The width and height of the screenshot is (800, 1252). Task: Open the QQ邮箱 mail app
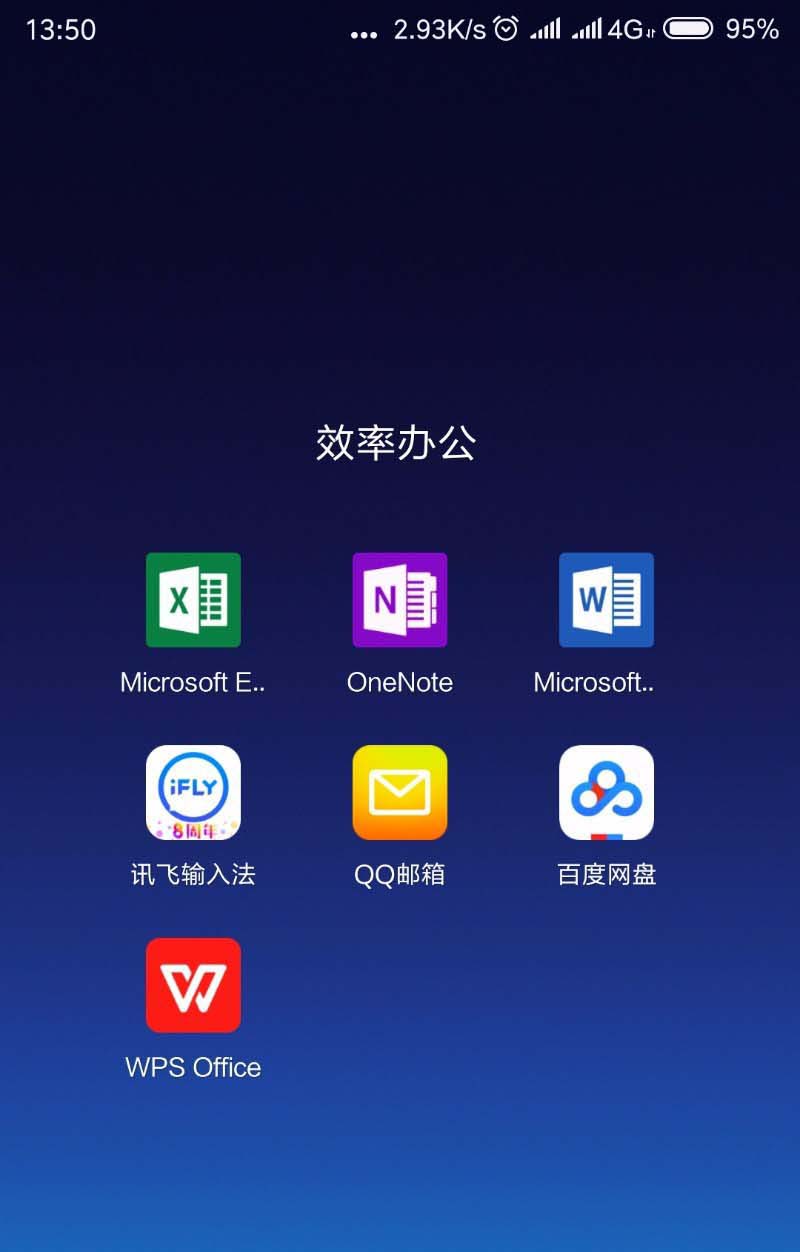[400, 793]
